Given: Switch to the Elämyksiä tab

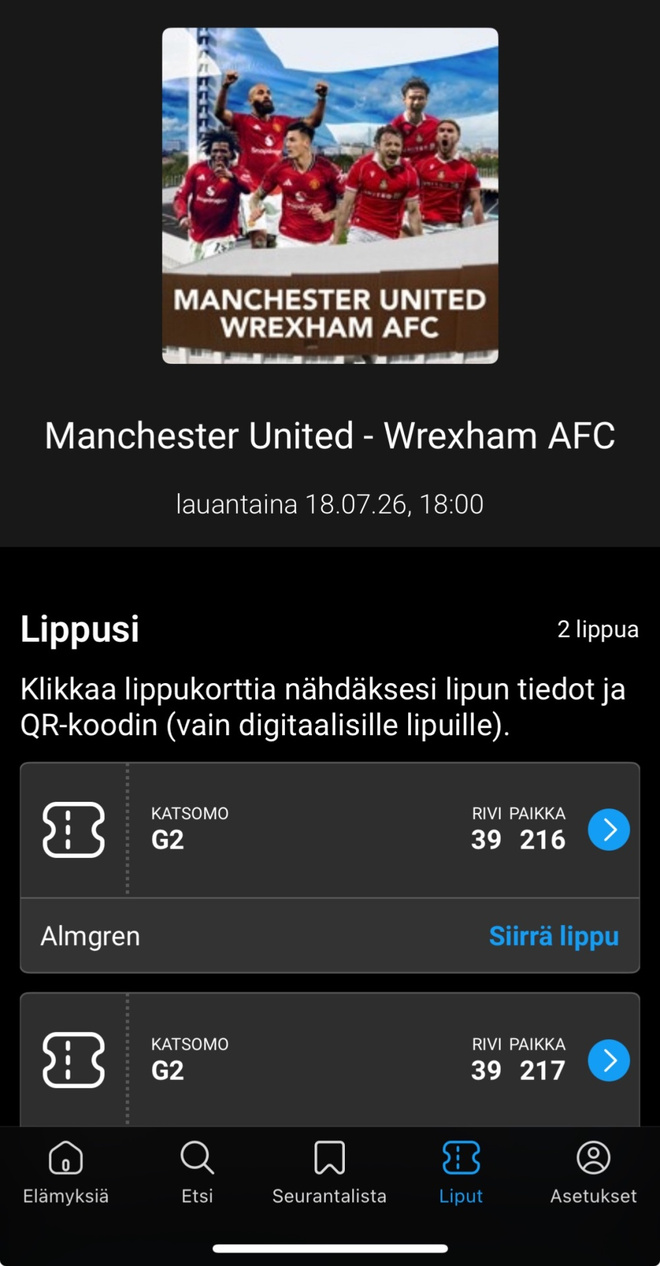Looking at the screenshot, I should (66, 1172).
